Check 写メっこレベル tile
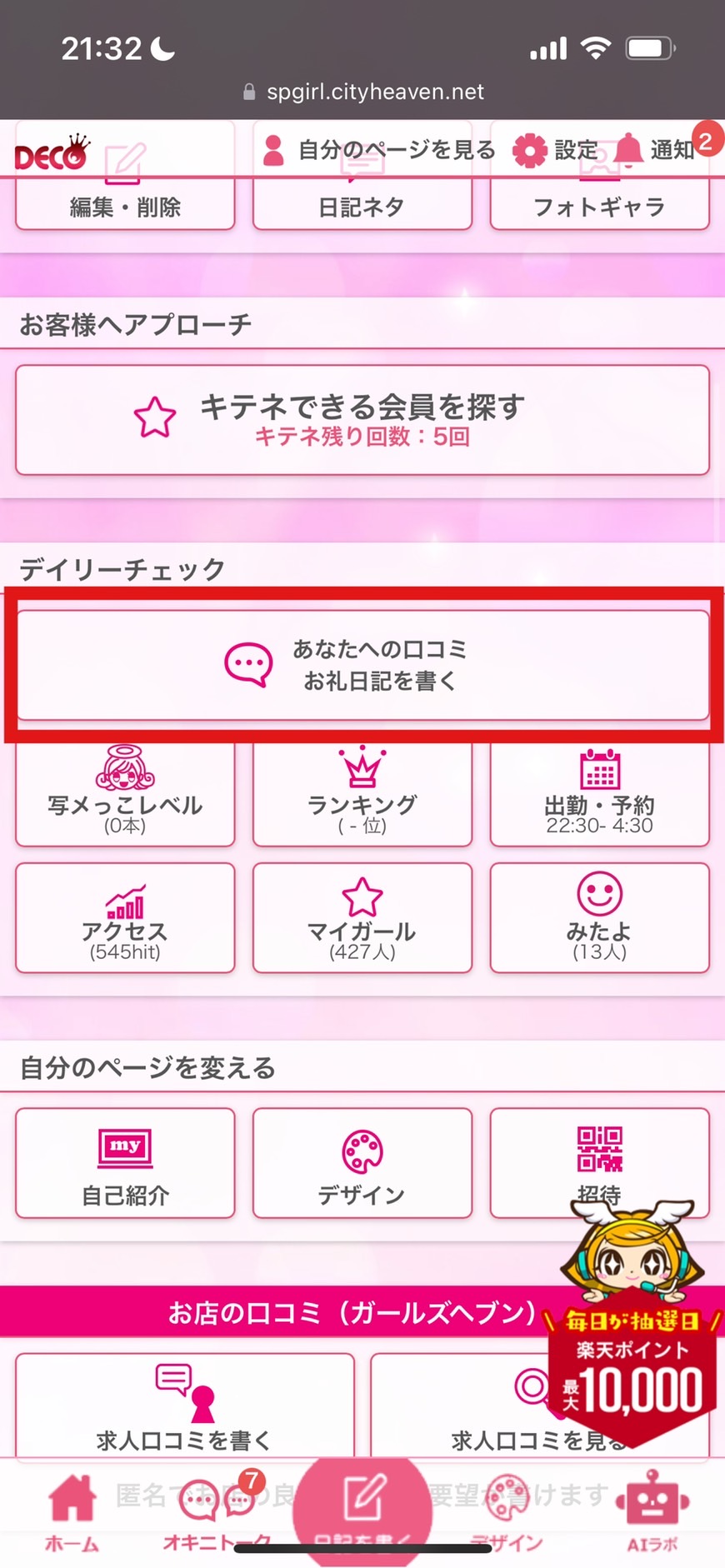 (x=125, y=796)
